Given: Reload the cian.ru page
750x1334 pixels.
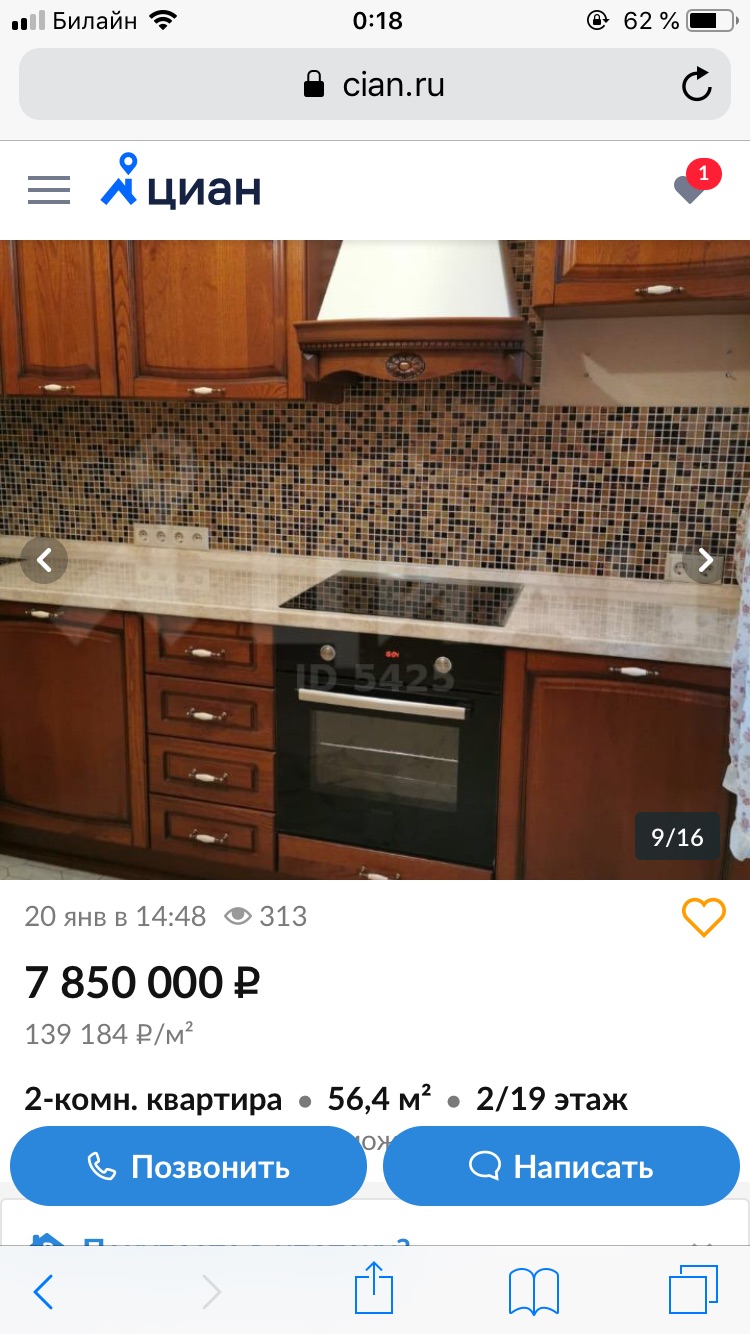Looking at the screenshot, I should (x=696, y=85).
